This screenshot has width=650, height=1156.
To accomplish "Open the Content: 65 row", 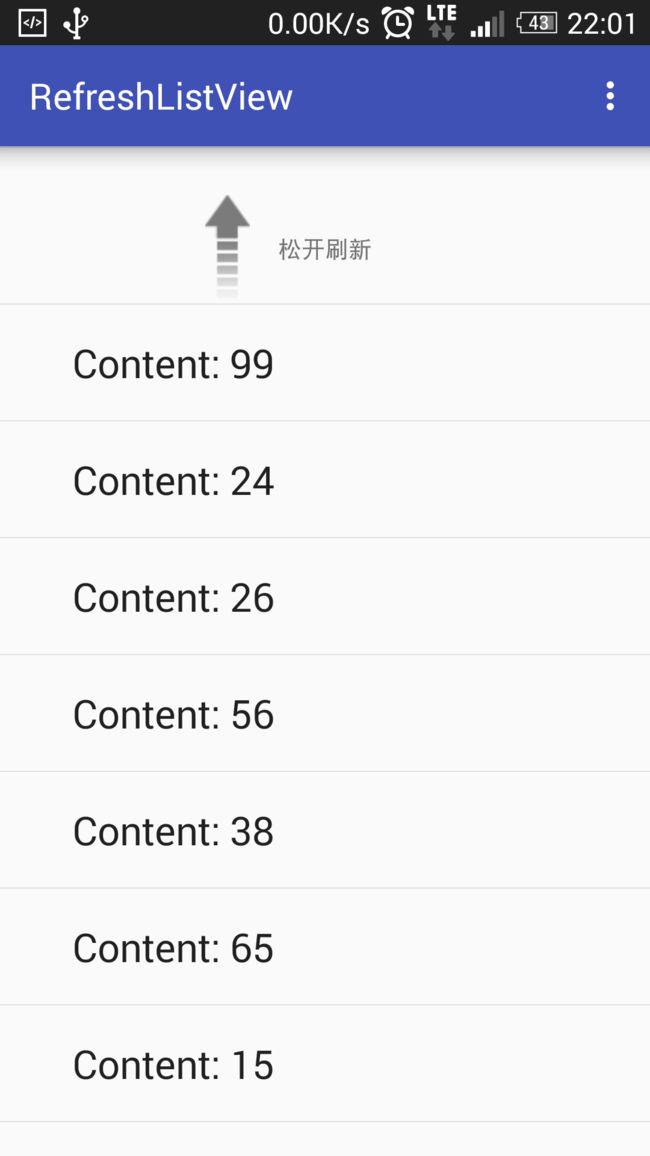I will pyautogui.click(x=325, y=947).
